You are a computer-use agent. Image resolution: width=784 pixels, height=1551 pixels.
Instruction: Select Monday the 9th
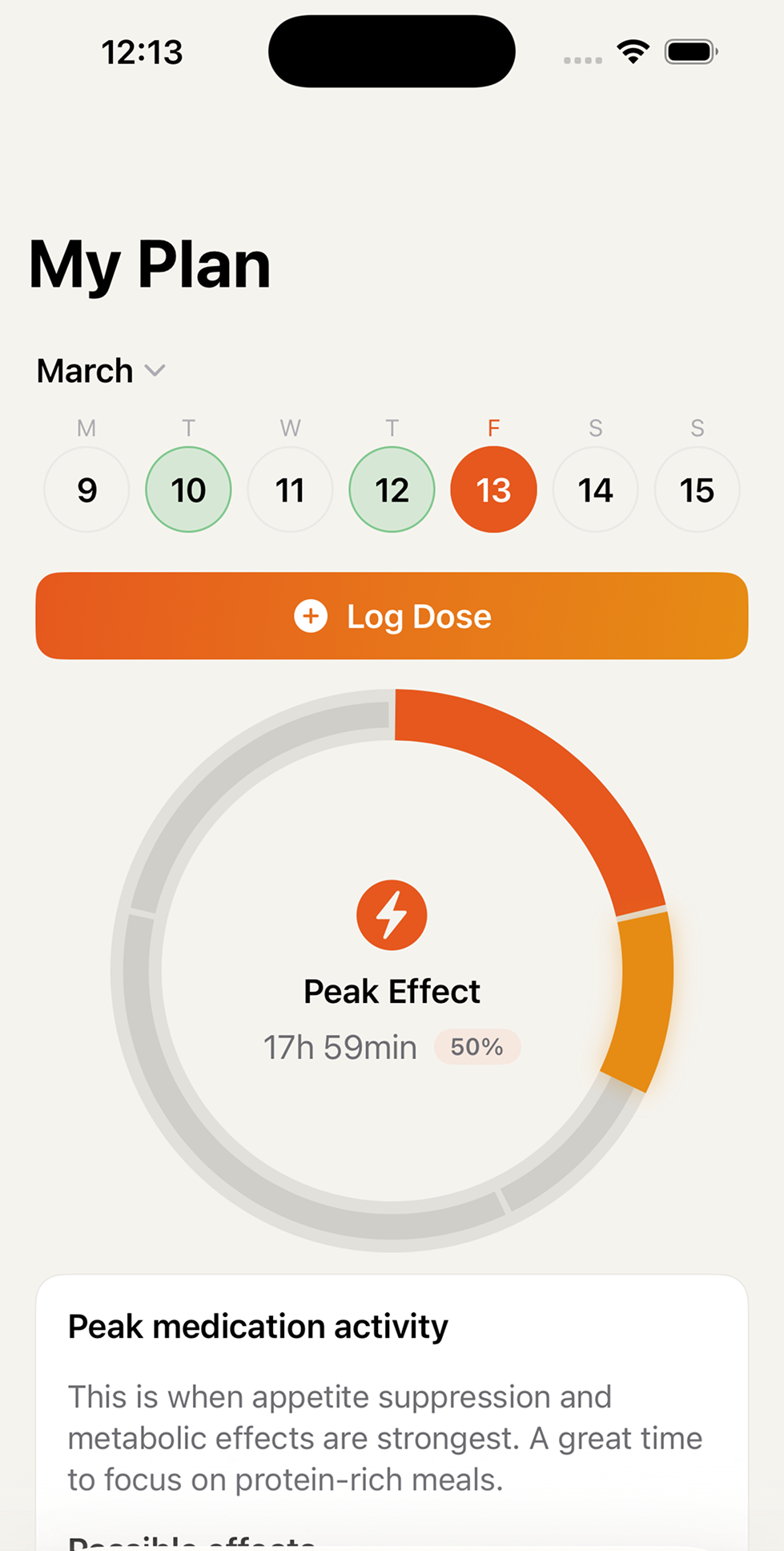[86, 489]
